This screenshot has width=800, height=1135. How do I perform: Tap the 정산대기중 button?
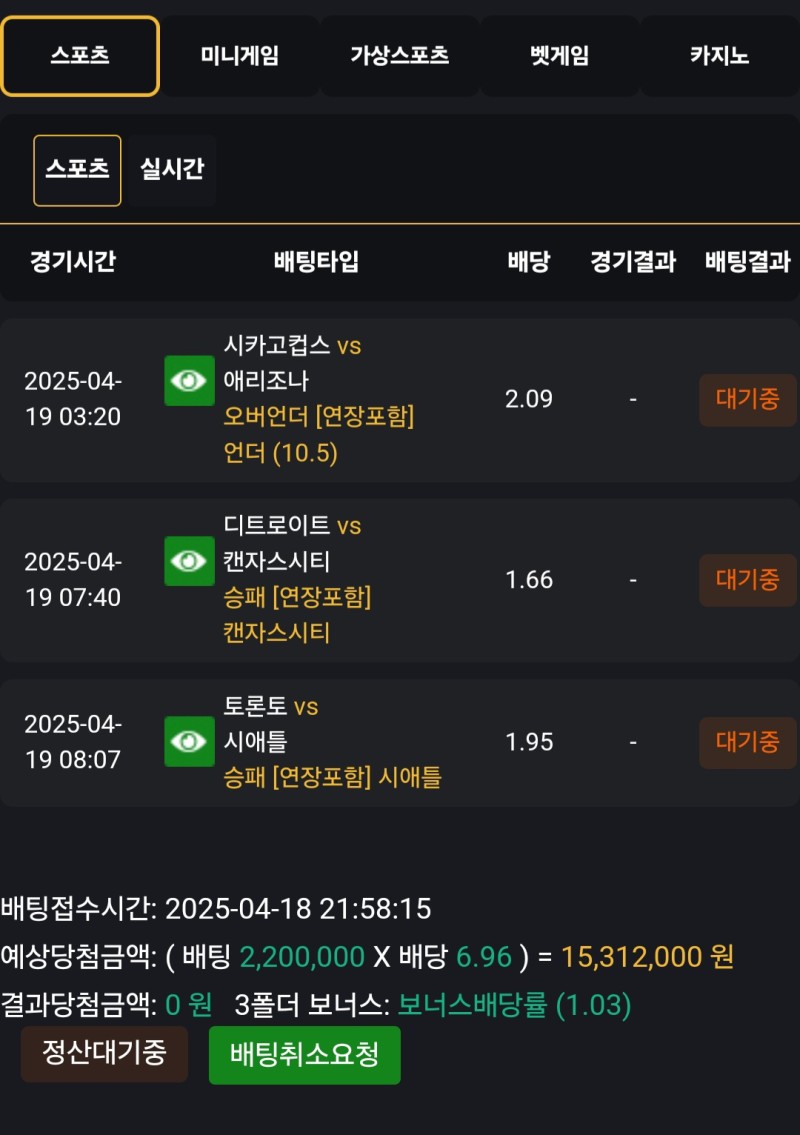tap(104, 1053)
